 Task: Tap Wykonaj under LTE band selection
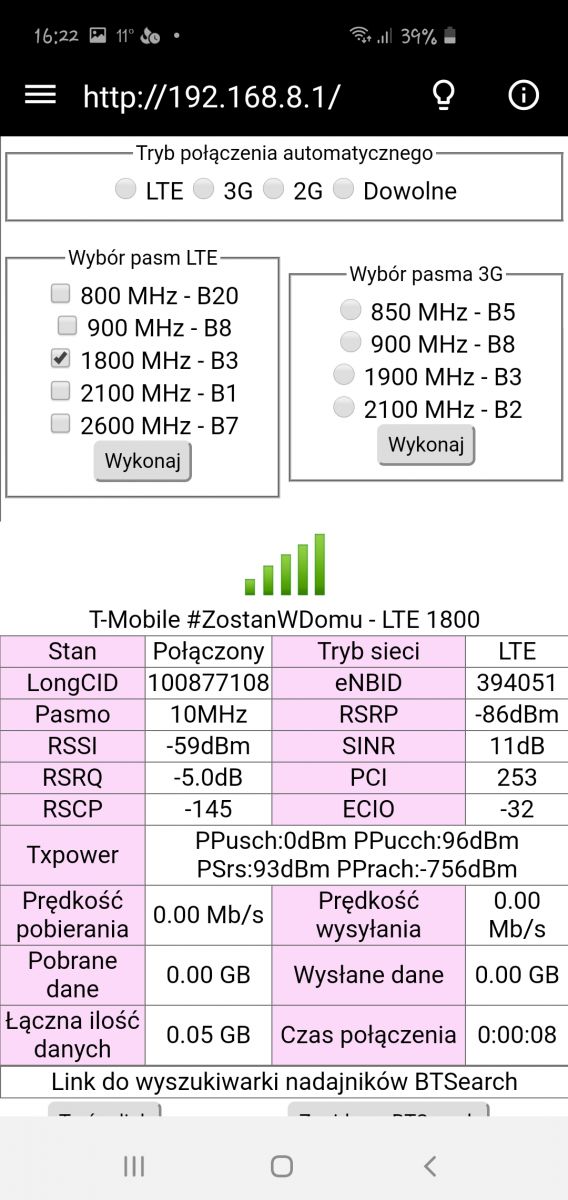(x=143, y=462)
